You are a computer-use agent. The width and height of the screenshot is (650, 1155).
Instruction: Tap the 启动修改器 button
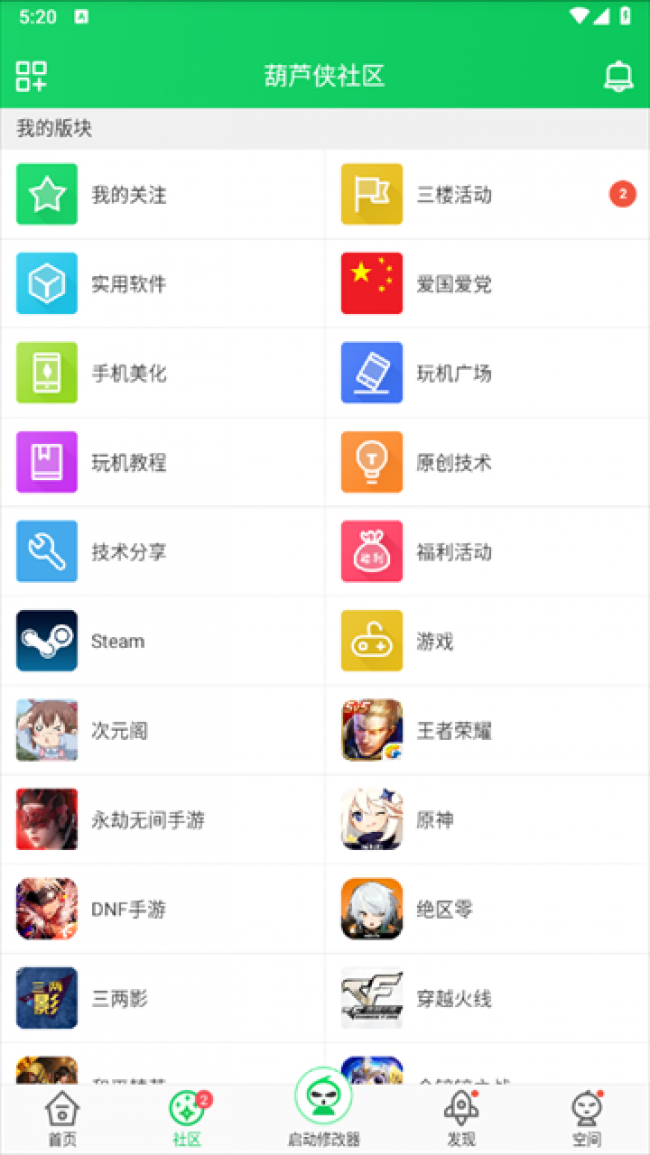click(323, 1108)
